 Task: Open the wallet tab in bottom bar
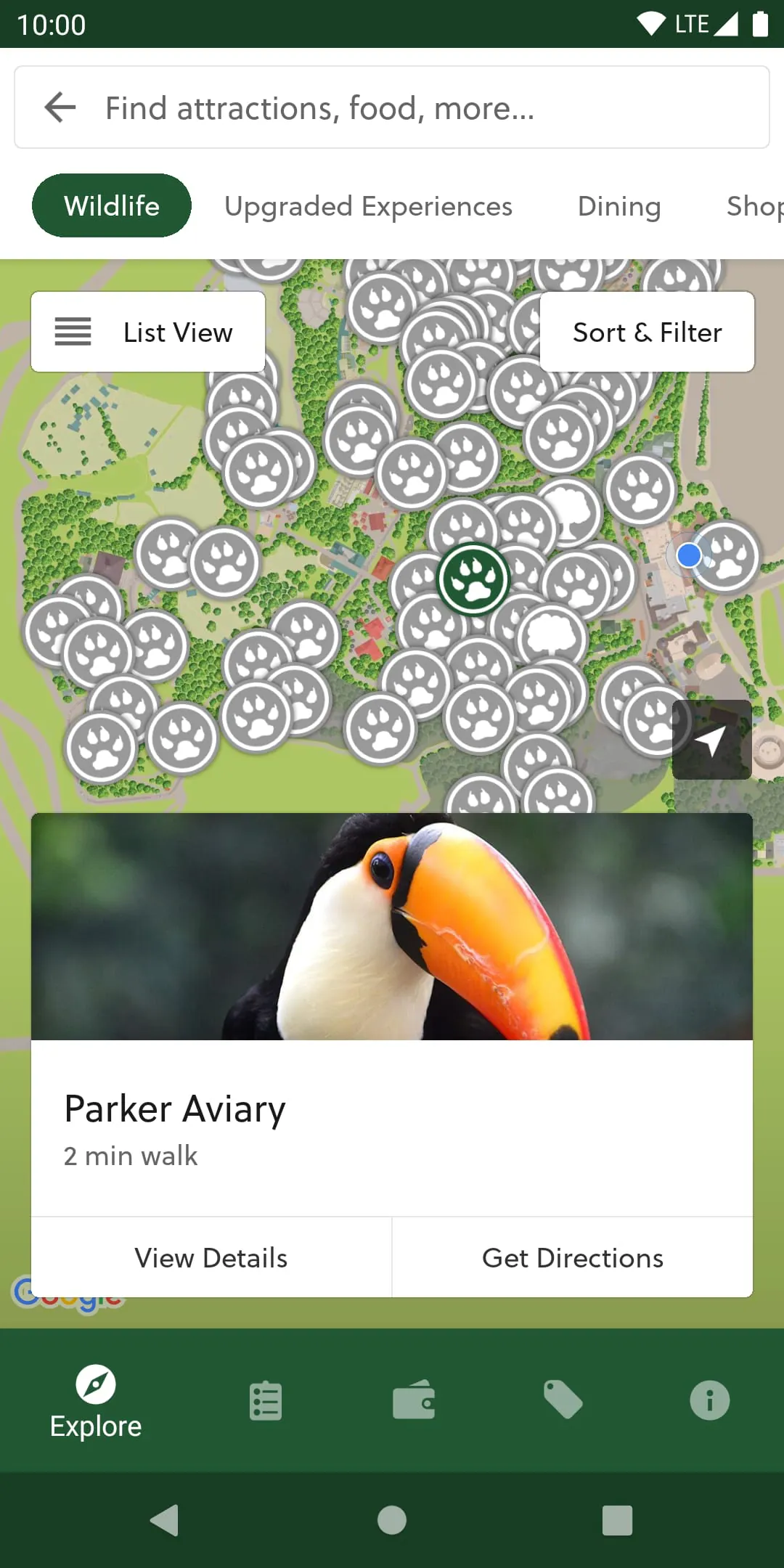point(414,1401)
